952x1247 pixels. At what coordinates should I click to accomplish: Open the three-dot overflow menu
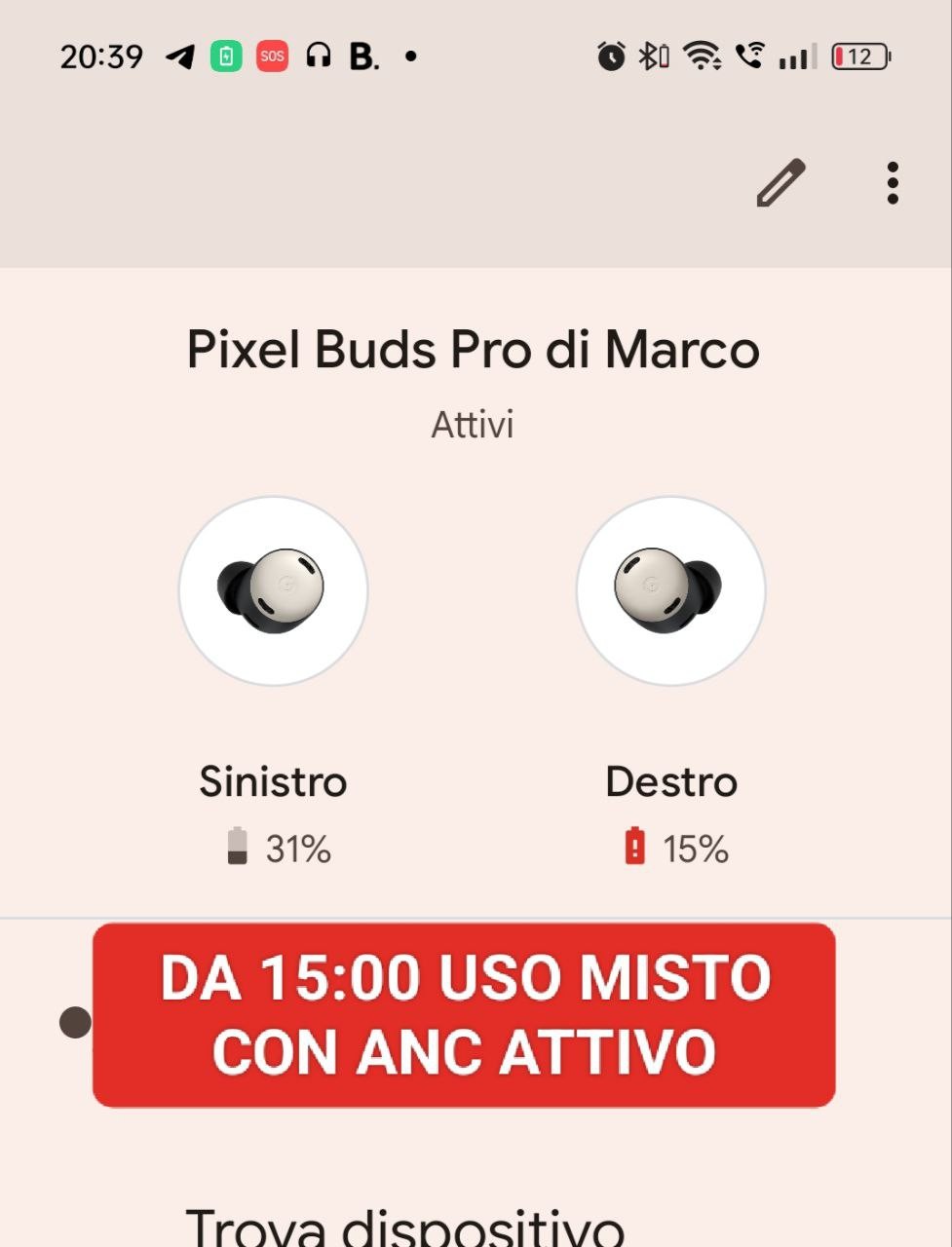click(892, 183)
